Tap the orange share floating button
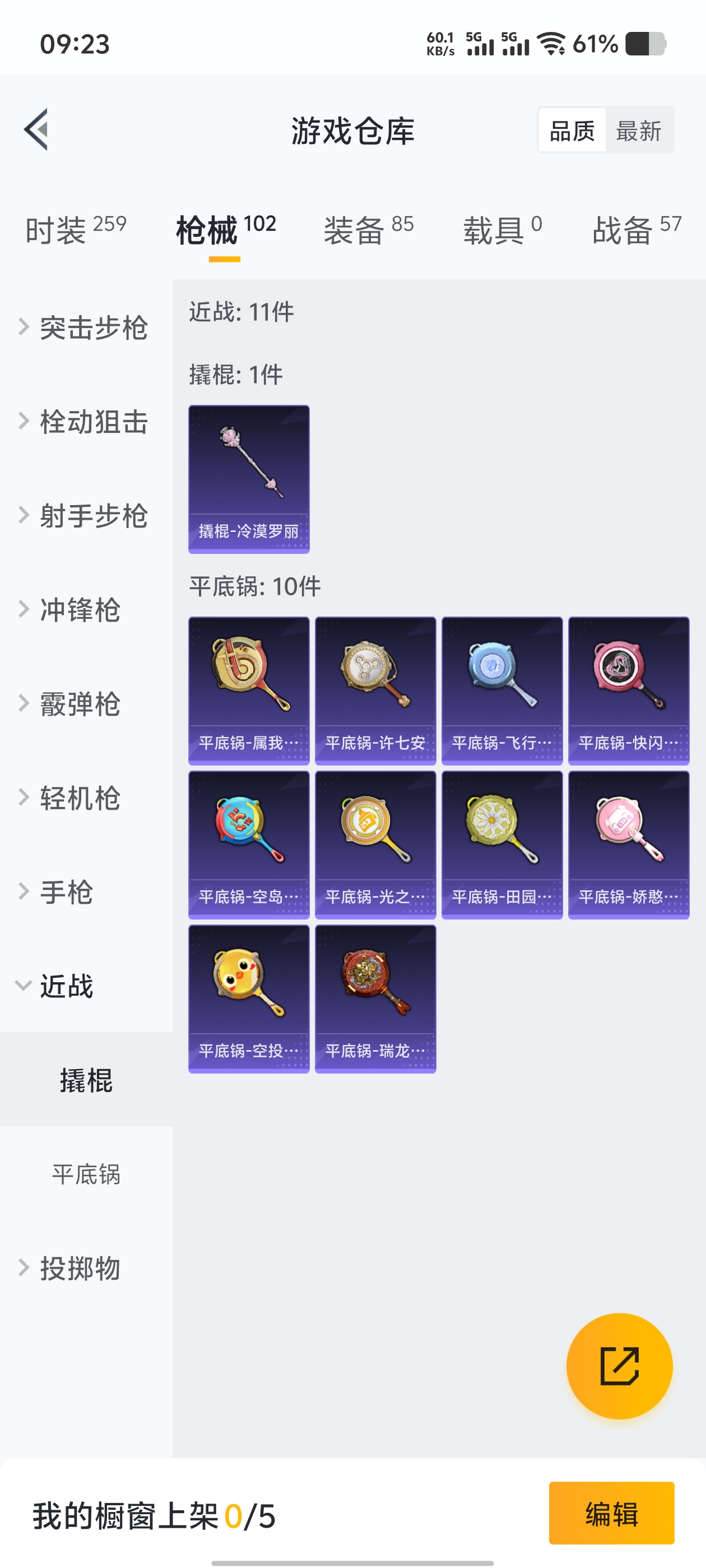706x1568 pixels. (619, 1366)
